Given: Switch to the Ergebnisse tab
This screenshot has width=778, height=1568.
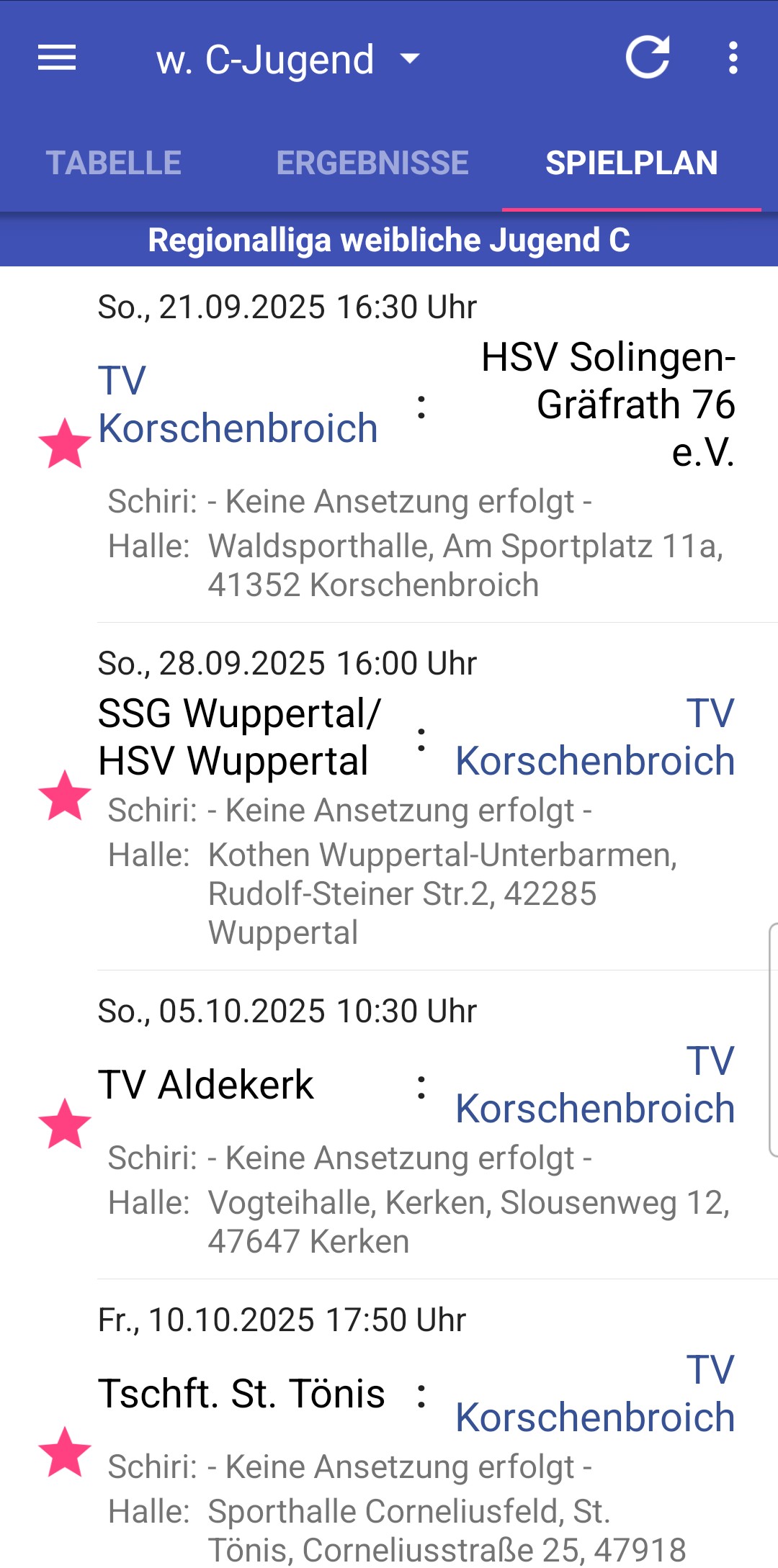Looking at the screenshot, I should point(372,163).
